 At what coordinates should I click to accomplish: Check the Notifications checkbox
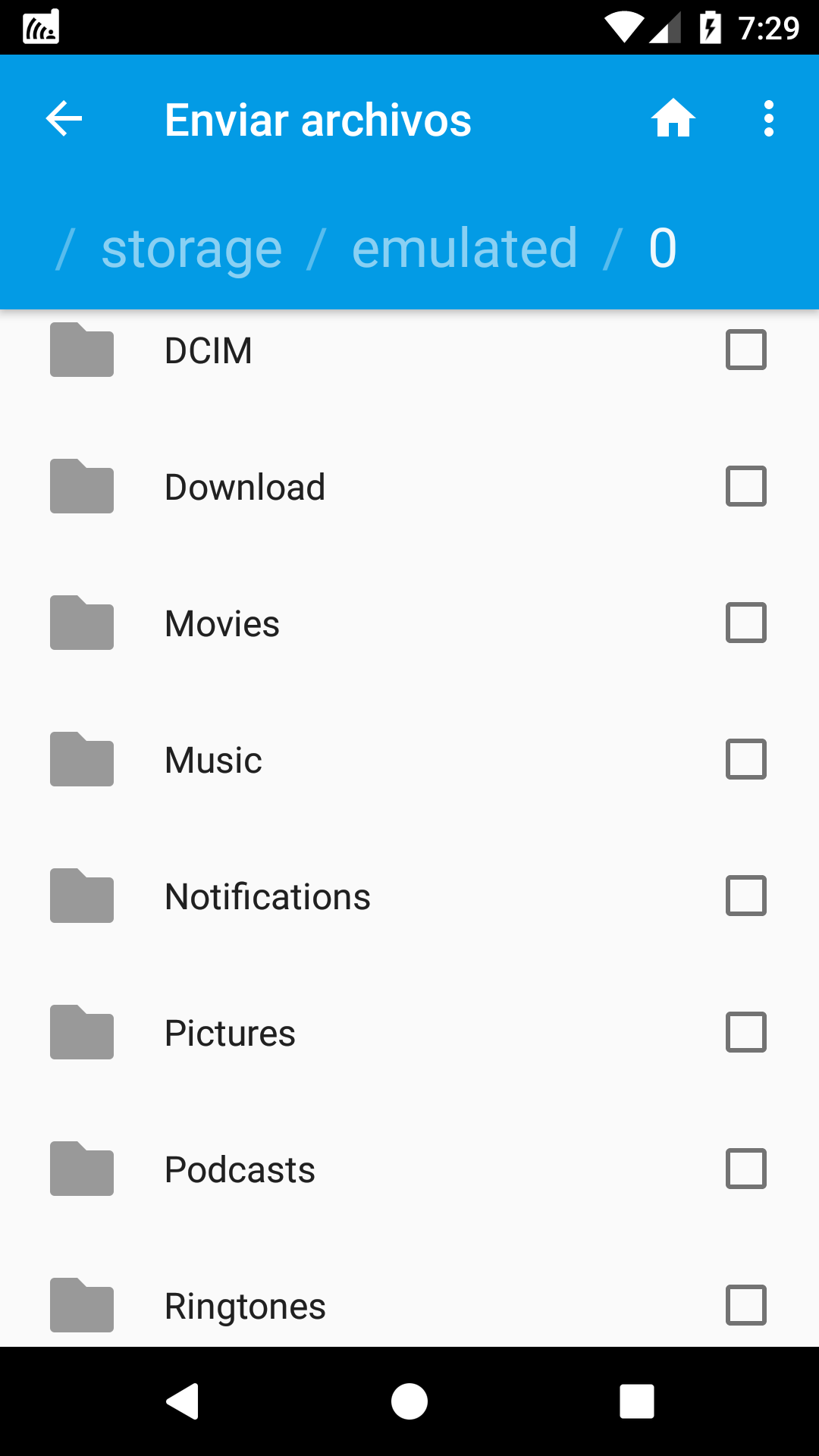point(746,896)
